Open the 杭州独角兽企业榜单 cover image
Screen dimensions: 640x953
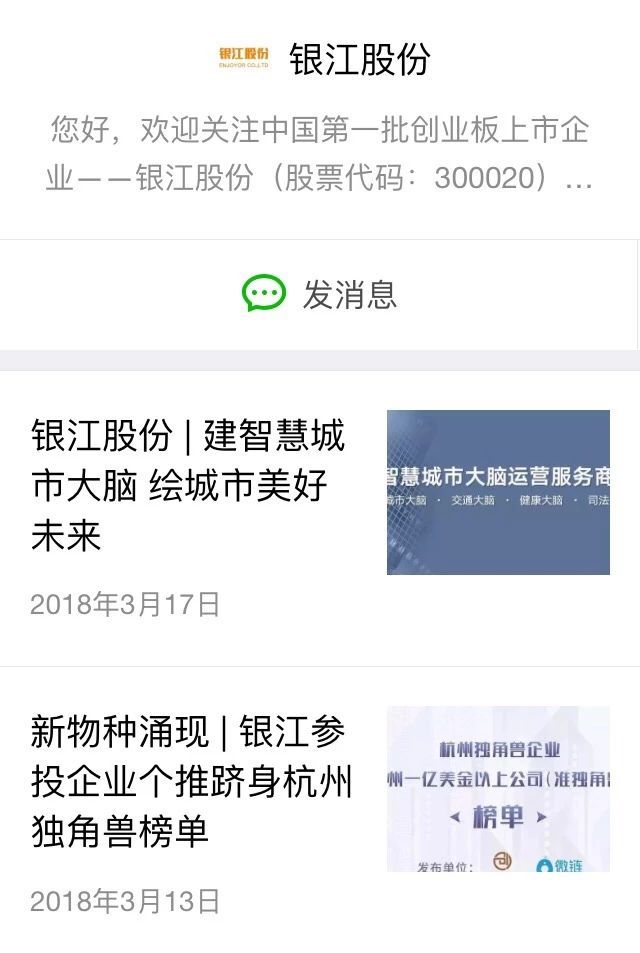[498, 789]
